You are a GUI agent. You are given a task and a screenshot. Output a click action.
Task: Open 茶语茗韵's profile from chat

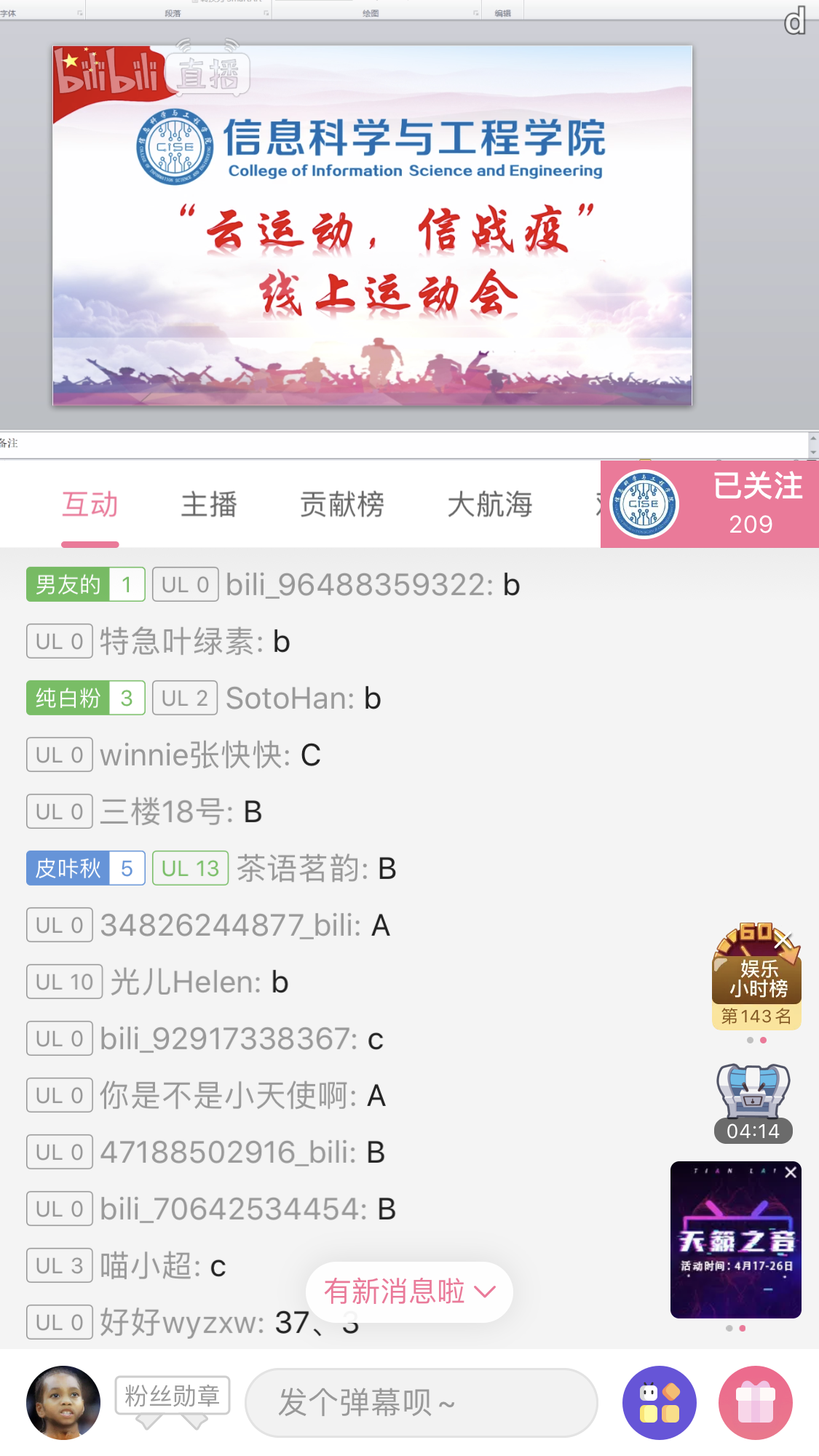pyautogui.click(x=302, y=869)
